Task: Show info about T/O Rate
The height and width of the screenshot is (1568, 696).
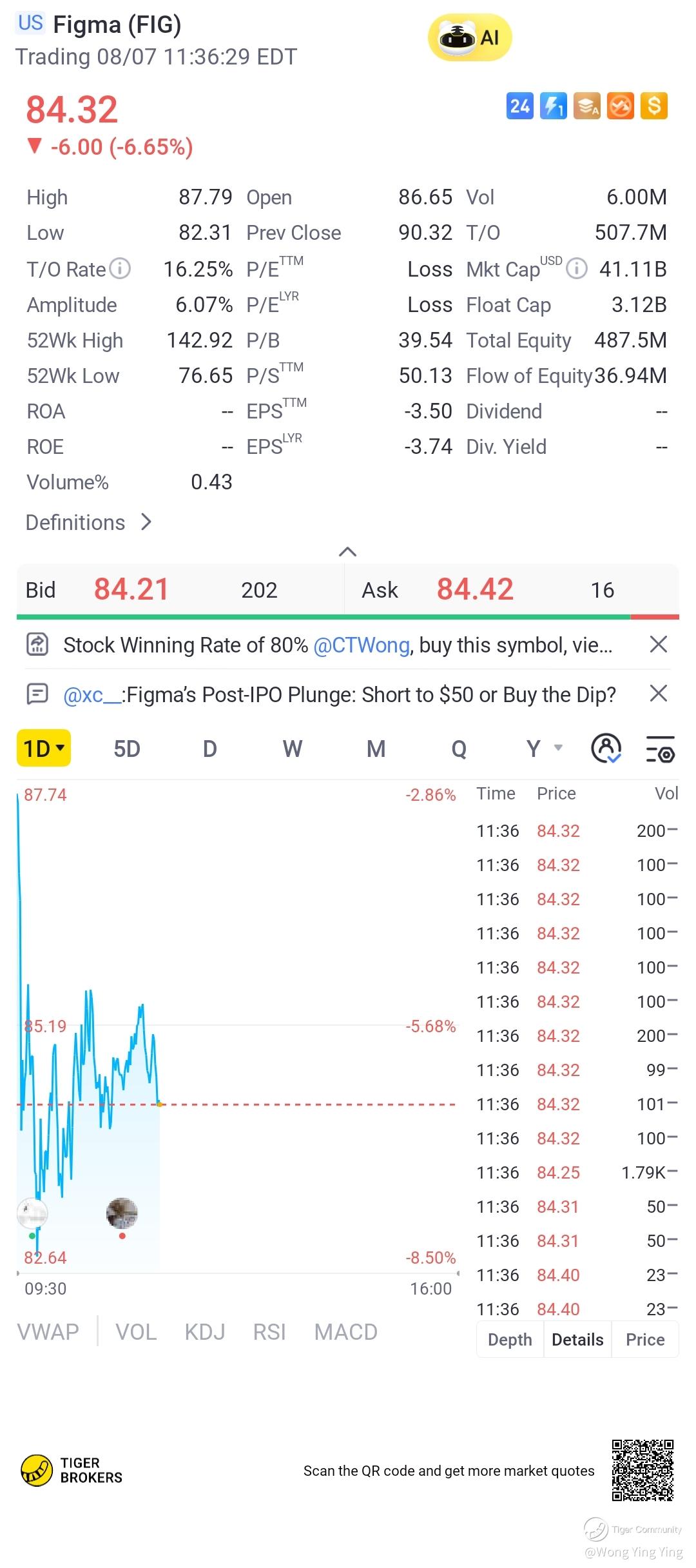Action: click(121, 268)
